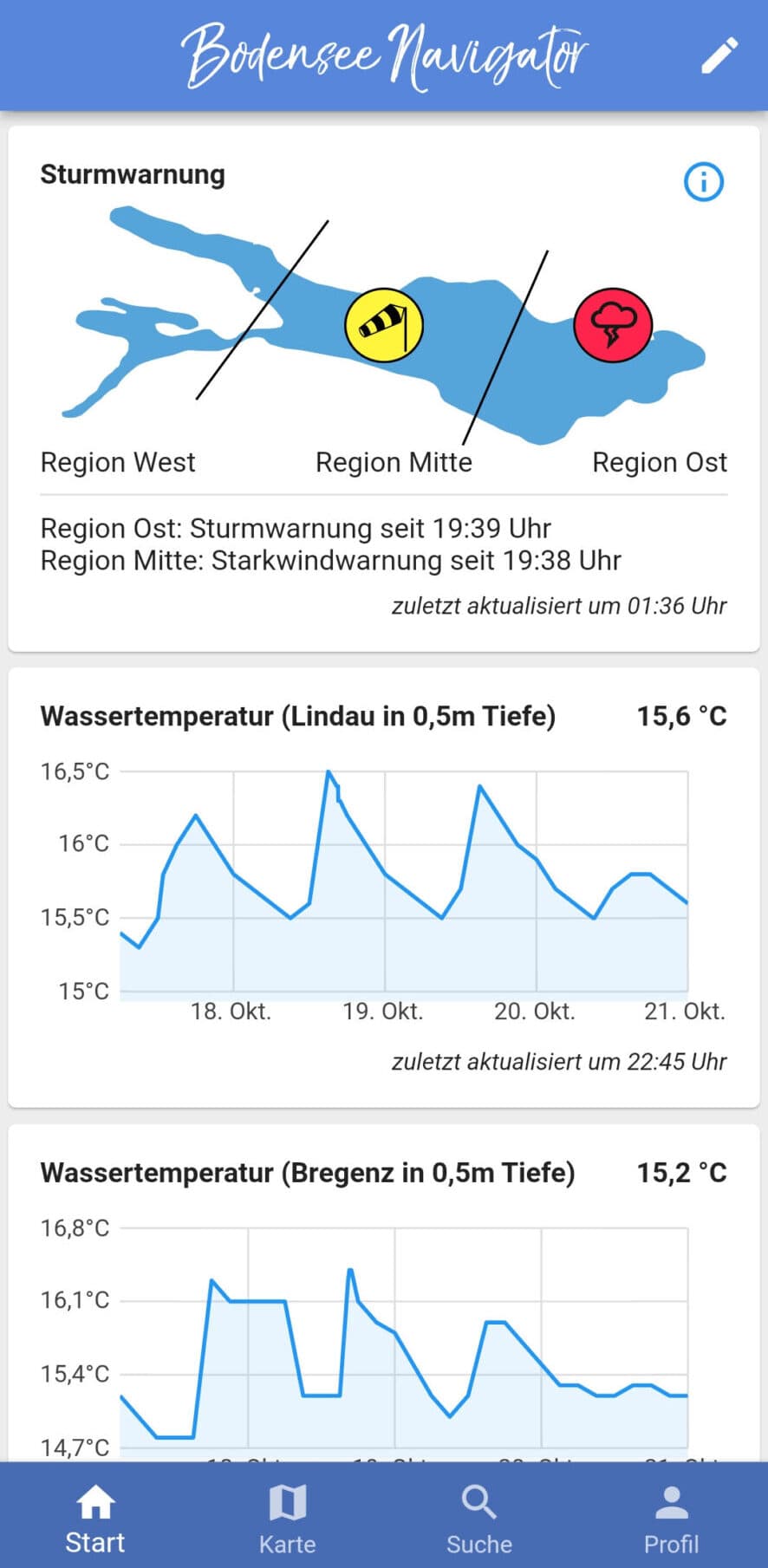Tap the pencil edit icon in the header
768x1568 pixels.
click(719, 55)
